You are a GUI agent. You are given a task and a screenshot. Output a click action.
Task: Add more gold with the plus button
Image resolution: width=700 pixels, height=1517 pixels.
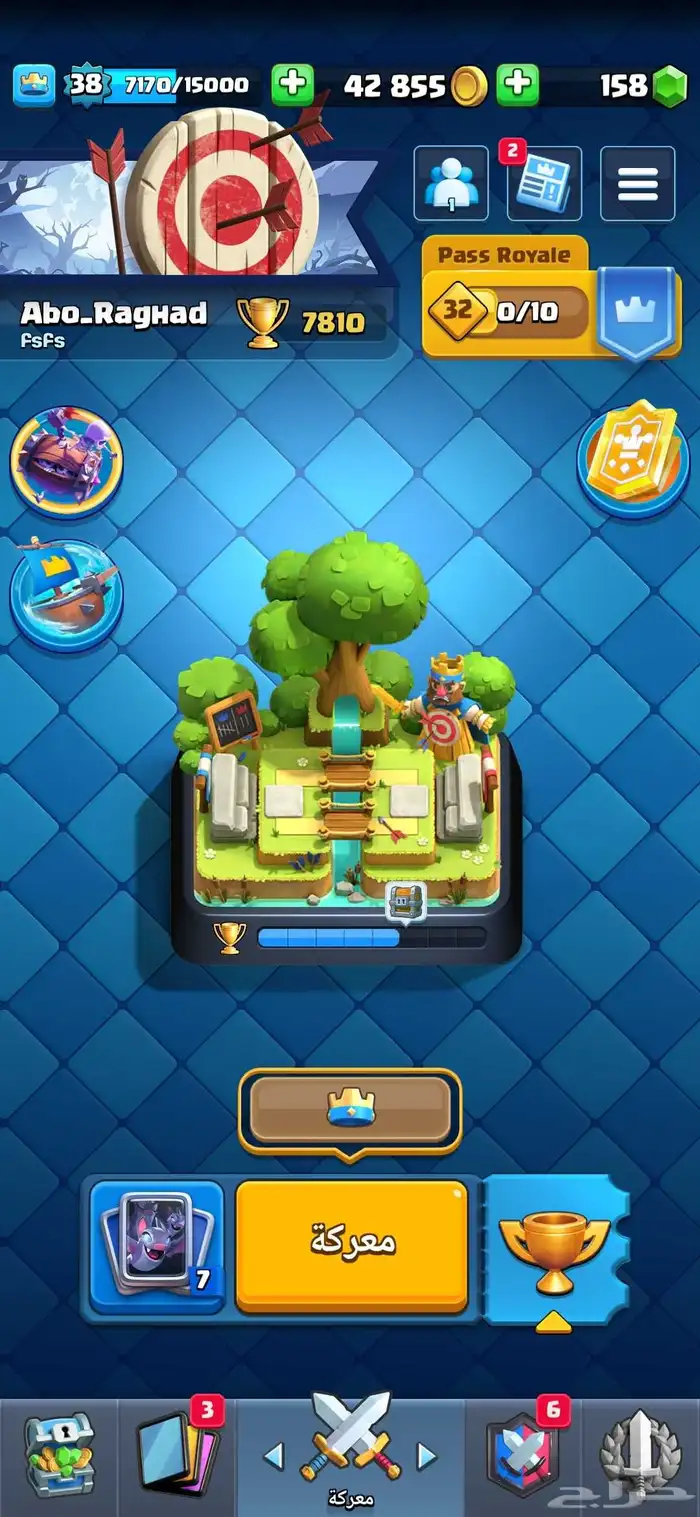[x=293, y=84]
